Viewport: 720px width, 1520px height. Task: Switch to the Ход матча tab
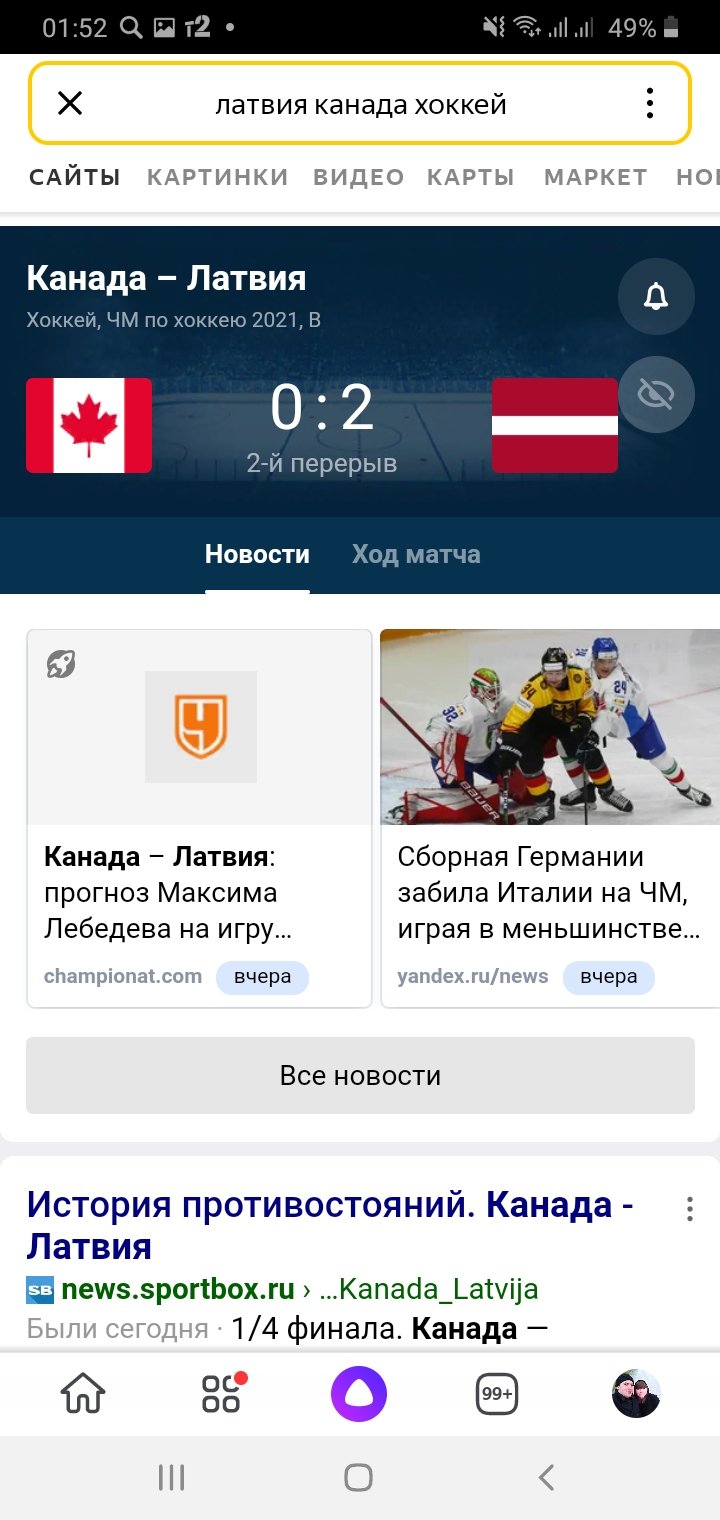pos(416,554)
